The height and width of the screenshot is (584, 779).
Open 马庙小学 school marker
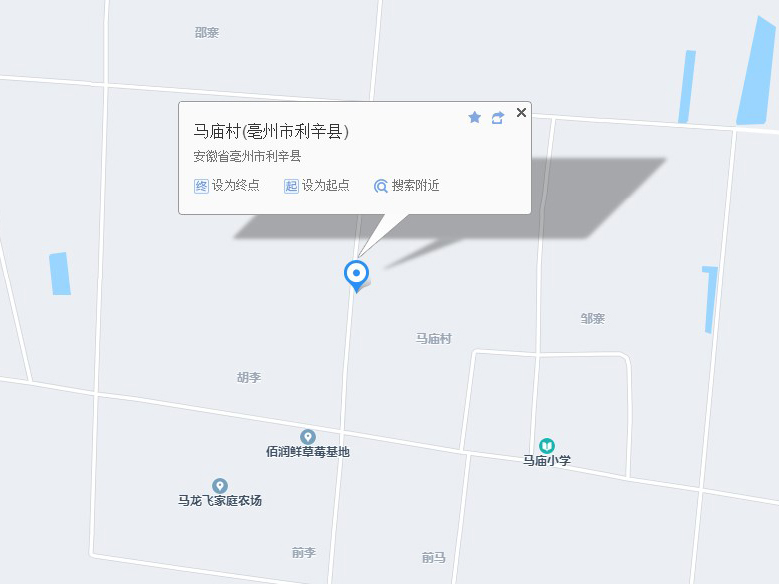pyautogui.click(x=546, y=446)
